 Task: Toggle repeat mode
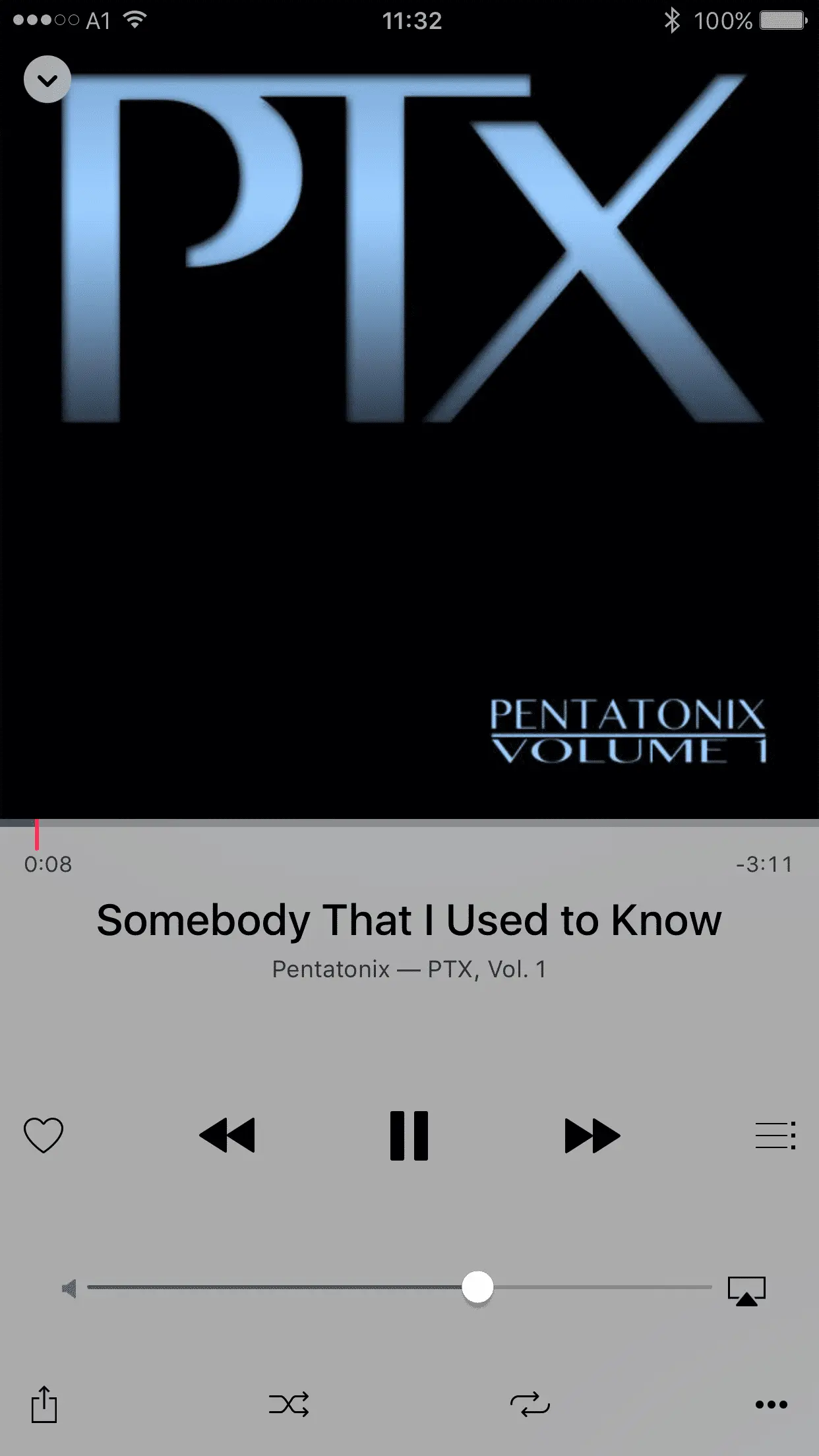click(x=530, y=1405)
